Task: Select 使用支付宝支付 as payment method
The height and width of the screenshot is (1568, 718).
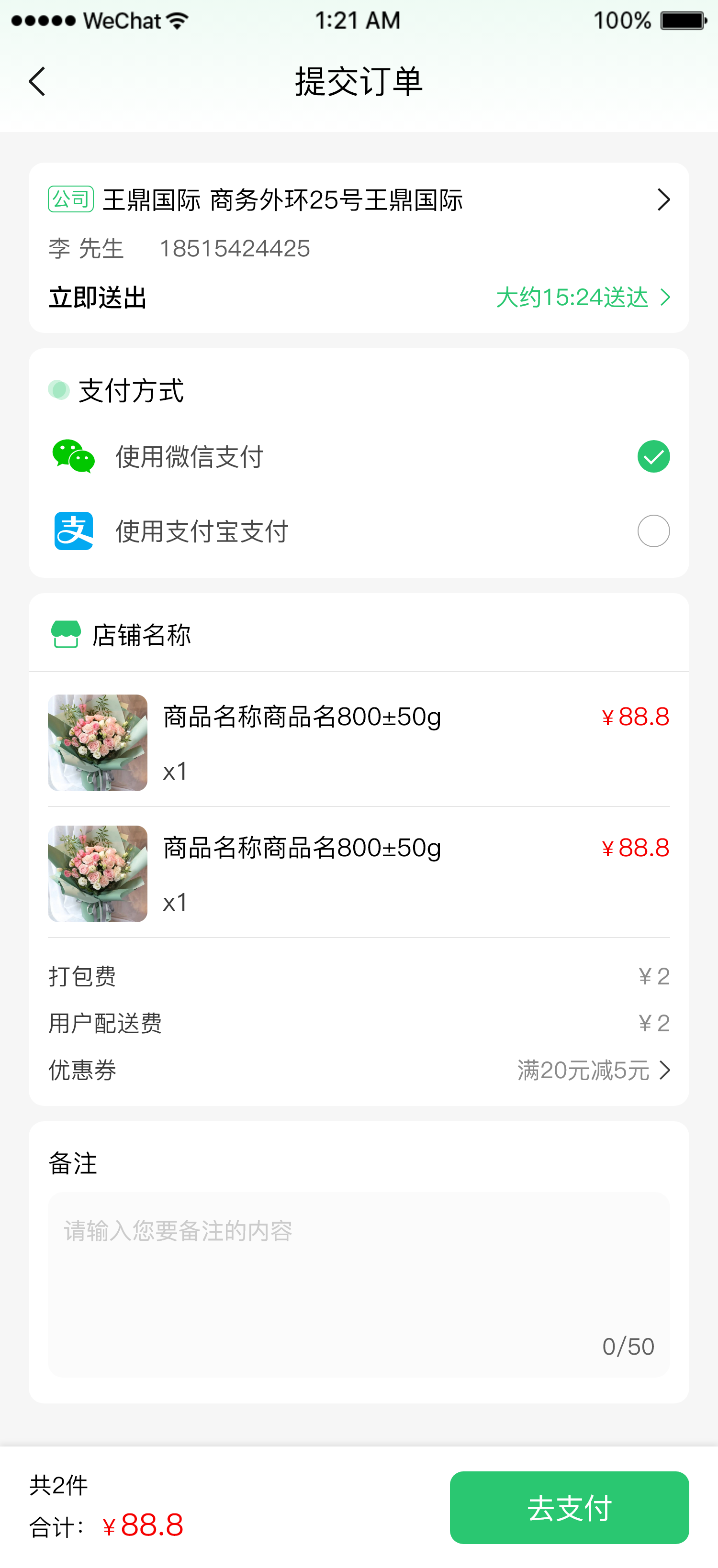Action: [x=653, y=531]
